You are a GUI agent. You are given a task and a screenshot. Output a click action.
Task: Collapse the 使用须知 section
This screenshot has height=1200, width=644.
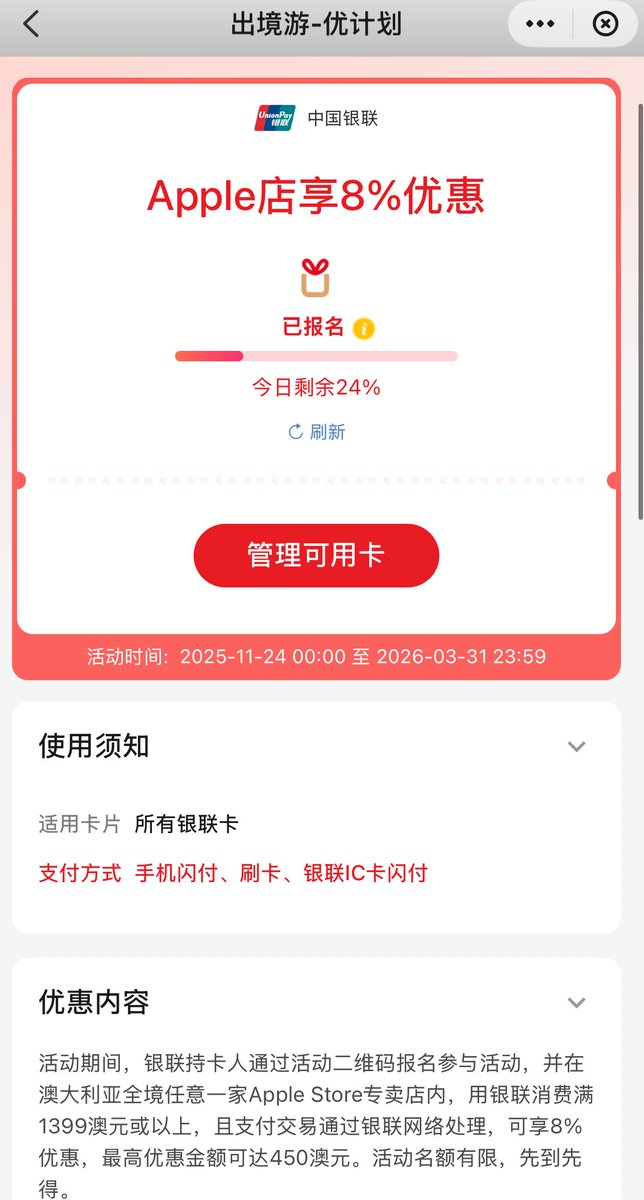(576, 746)
